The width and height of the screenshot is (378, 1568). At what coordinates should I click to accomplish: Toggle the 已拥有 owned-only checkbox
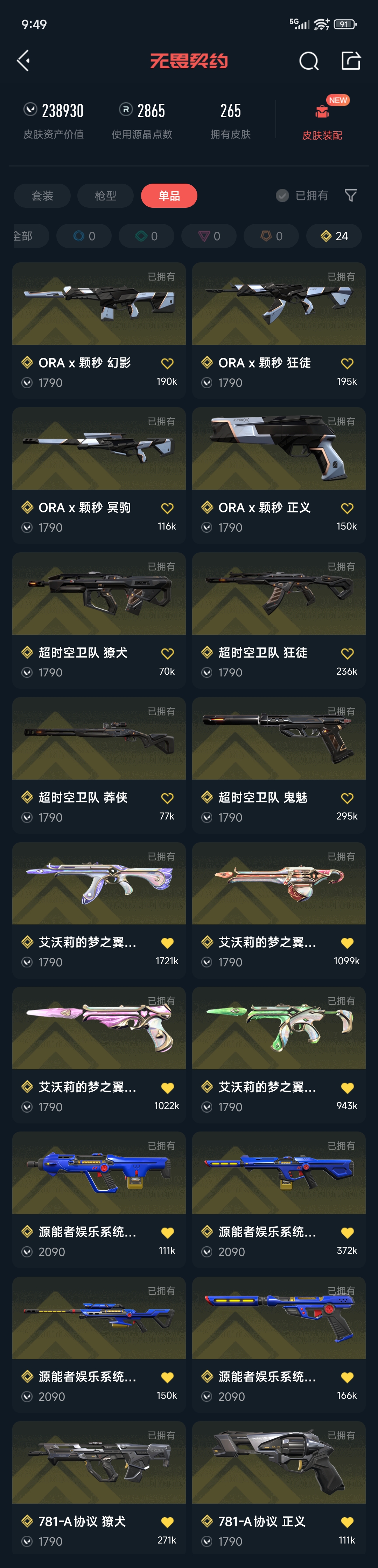point(282,196)
